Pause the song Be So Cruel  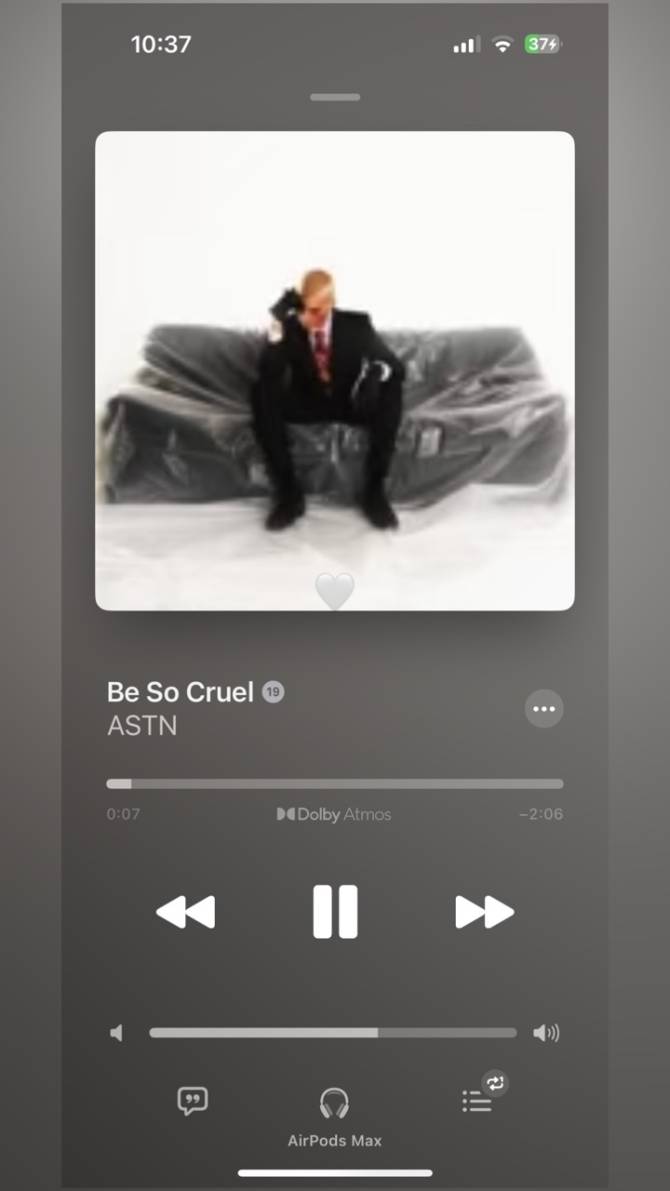335,911
